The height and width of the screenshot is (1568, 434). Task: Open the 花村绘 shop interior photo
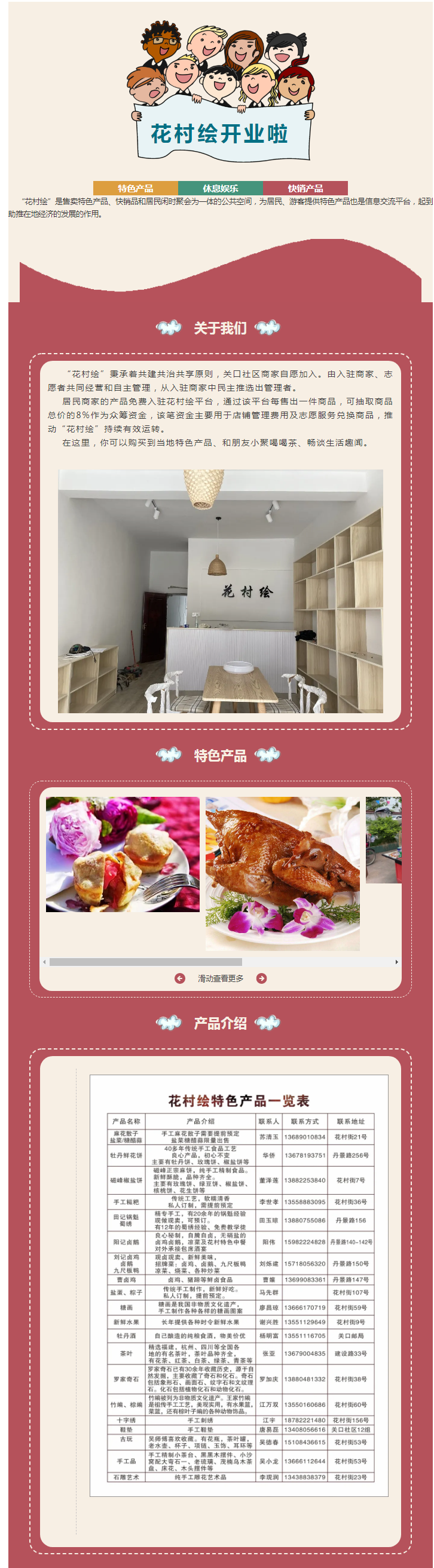click(x=220, y=590)
